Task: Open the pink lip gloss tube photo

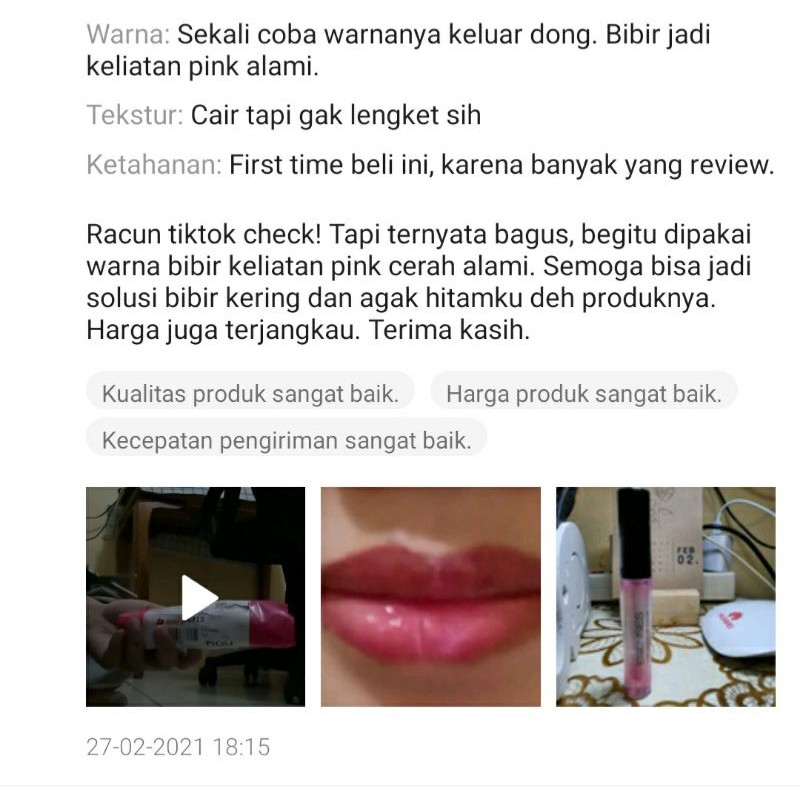Action: point(665,597)
